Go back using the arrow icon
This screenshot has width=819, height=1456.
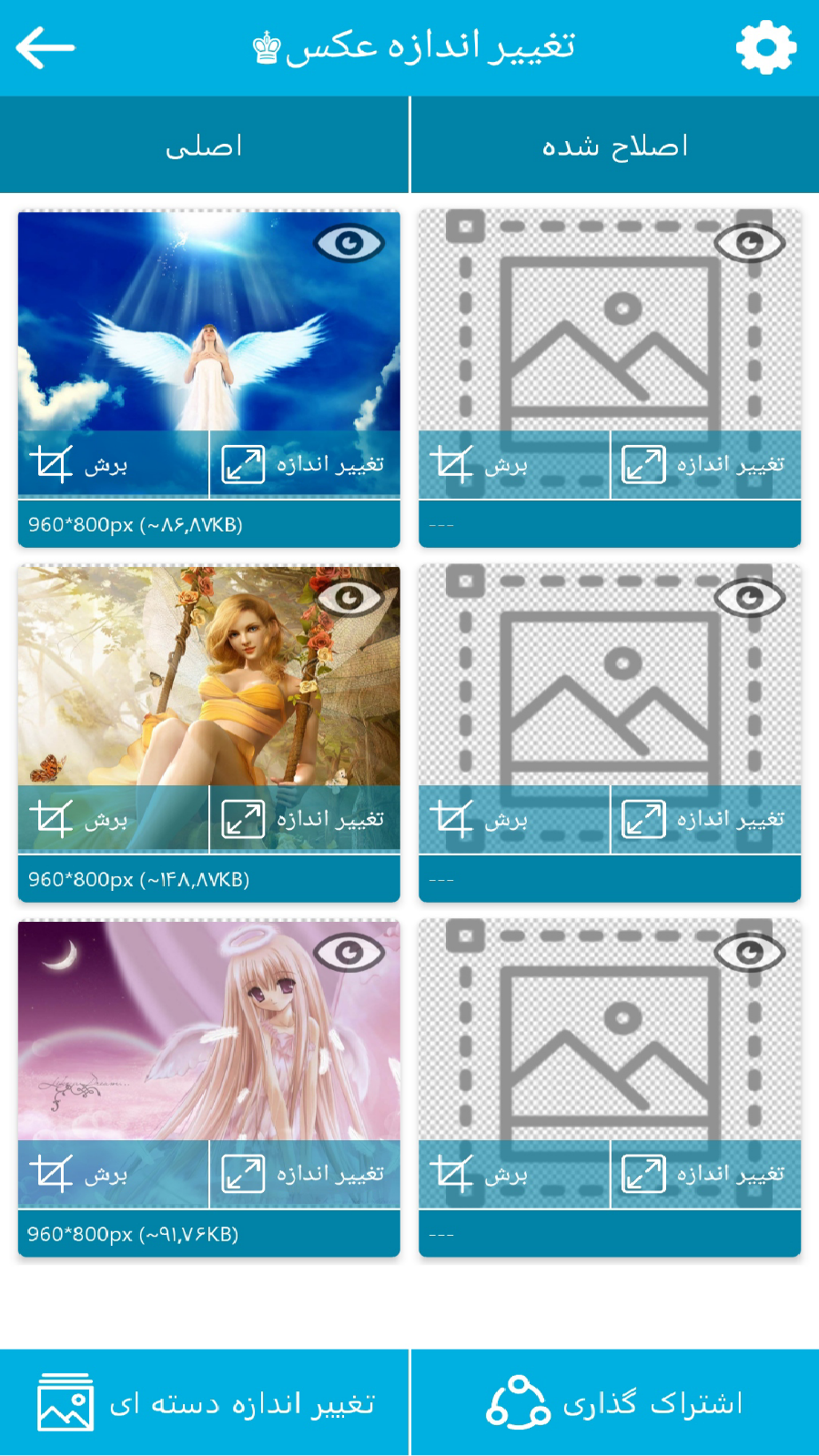click(x=45, y=47)
